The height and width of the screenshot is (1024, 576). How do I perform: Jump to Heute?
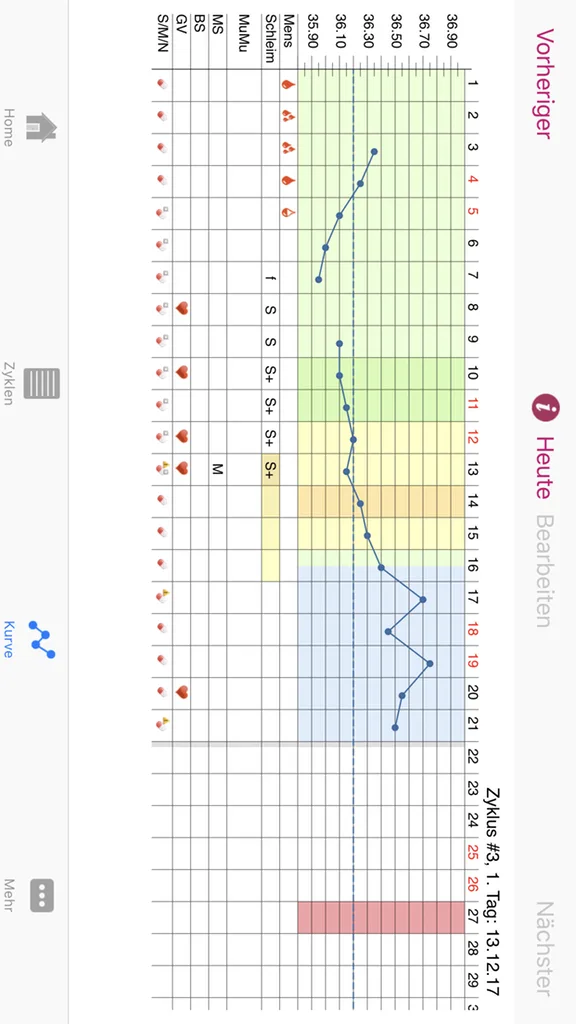pos(544,468)
